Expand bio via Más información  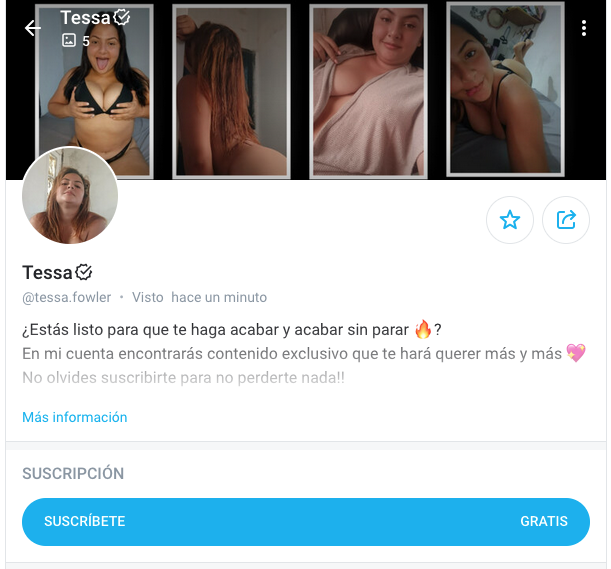click(75, 417)
